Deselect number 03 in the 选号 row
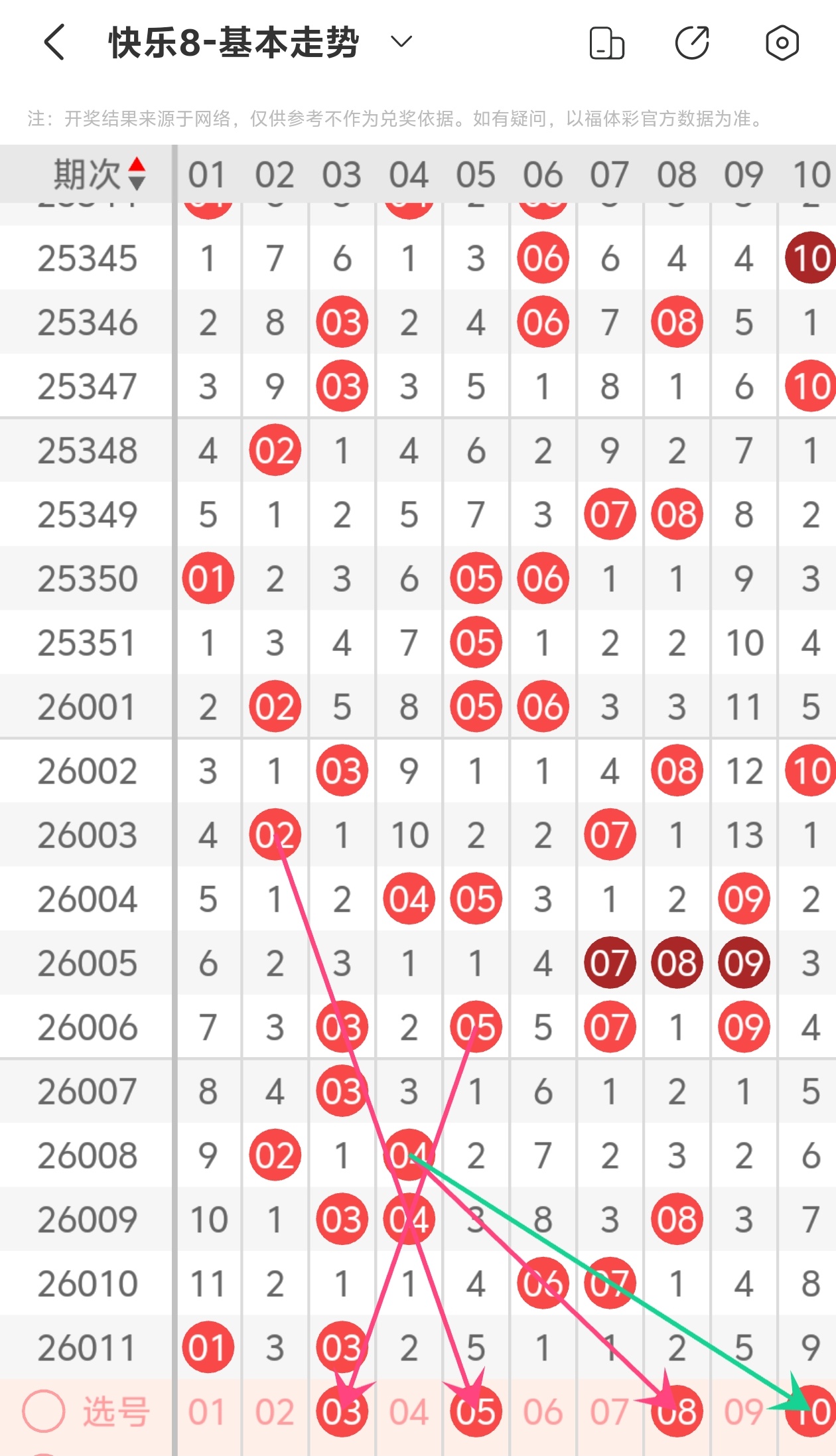 click(342, 1412)
